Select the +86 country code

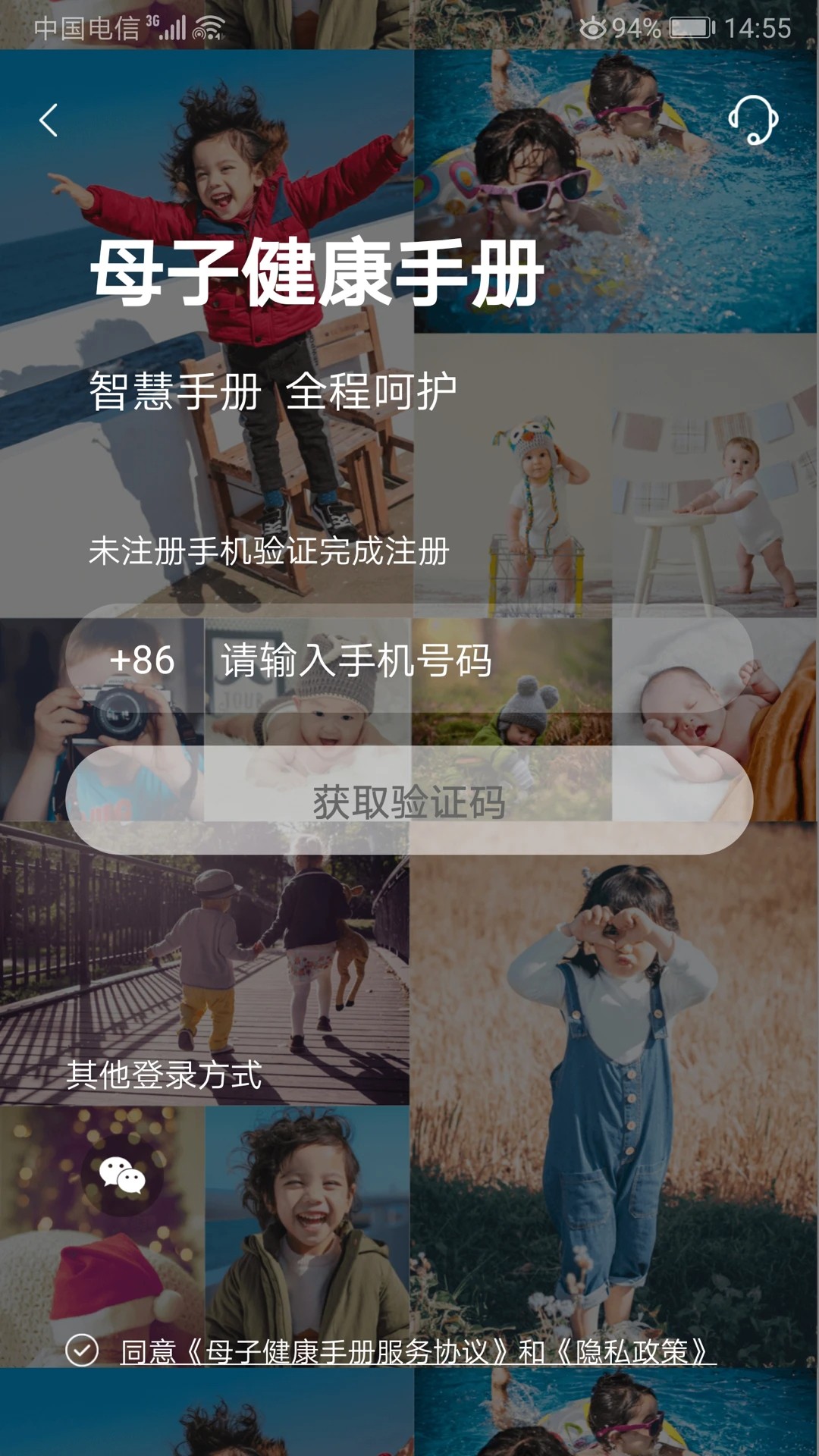pyautogui.click(x=142, y=660)
